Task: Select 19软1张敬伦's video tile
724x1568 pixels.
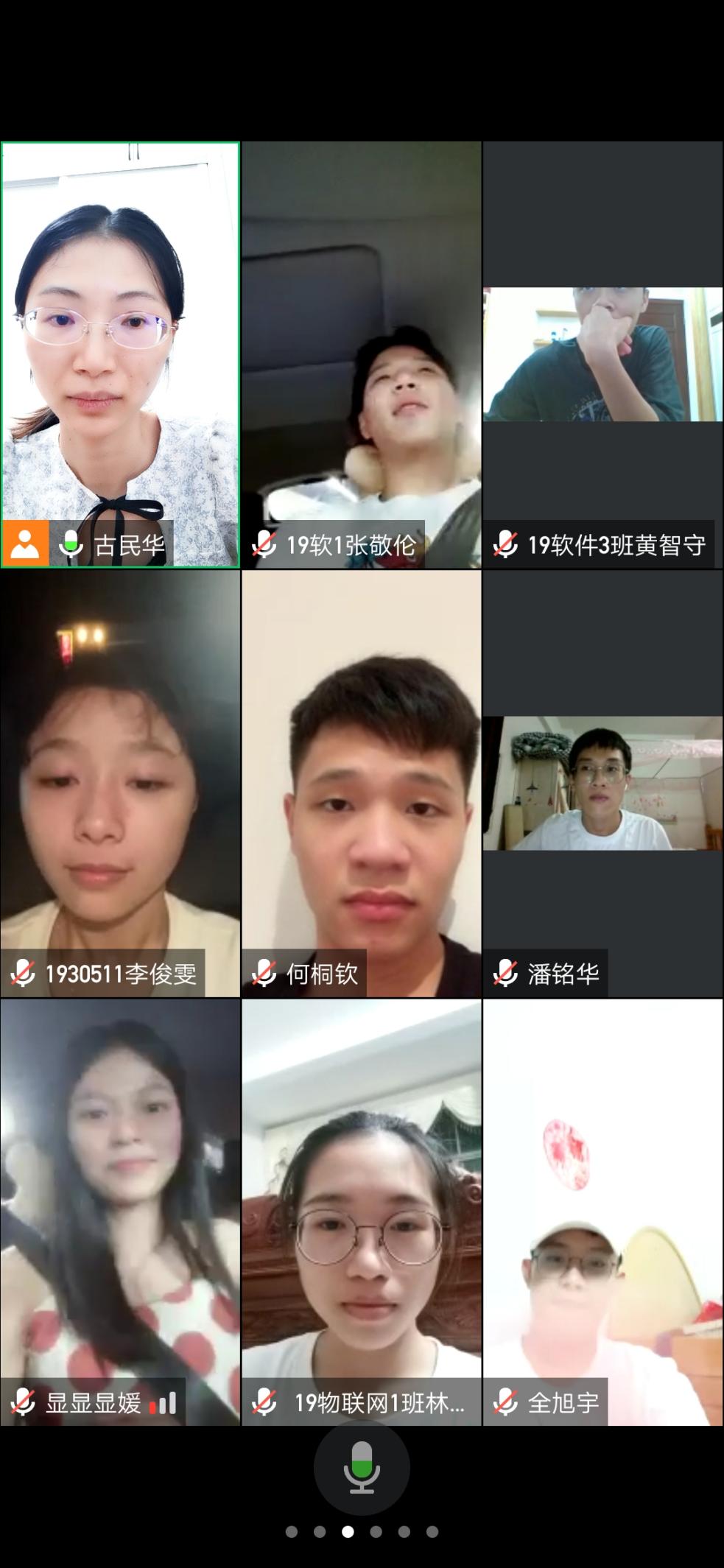Action: coord(361,354)
